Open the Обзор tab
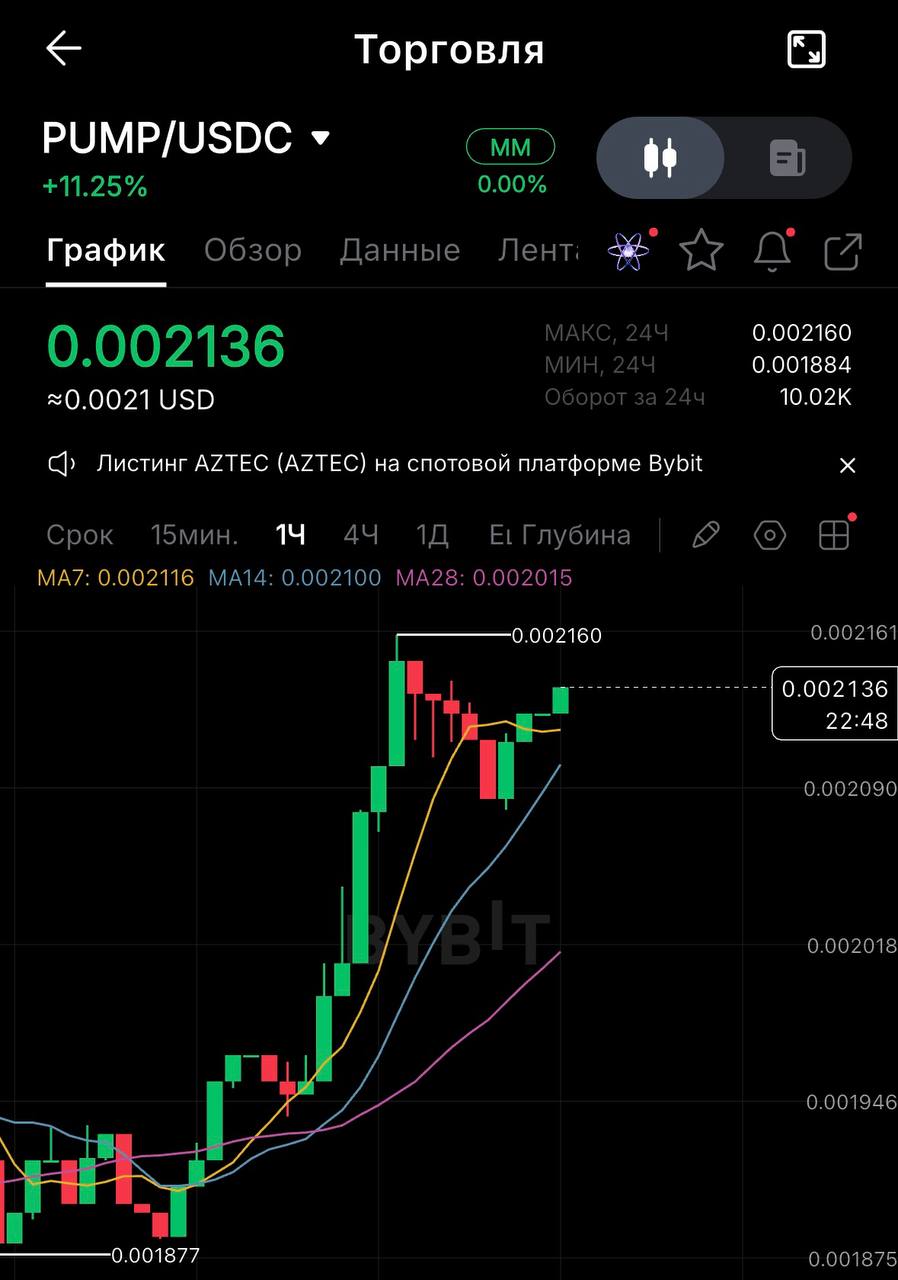 [253, 250]
